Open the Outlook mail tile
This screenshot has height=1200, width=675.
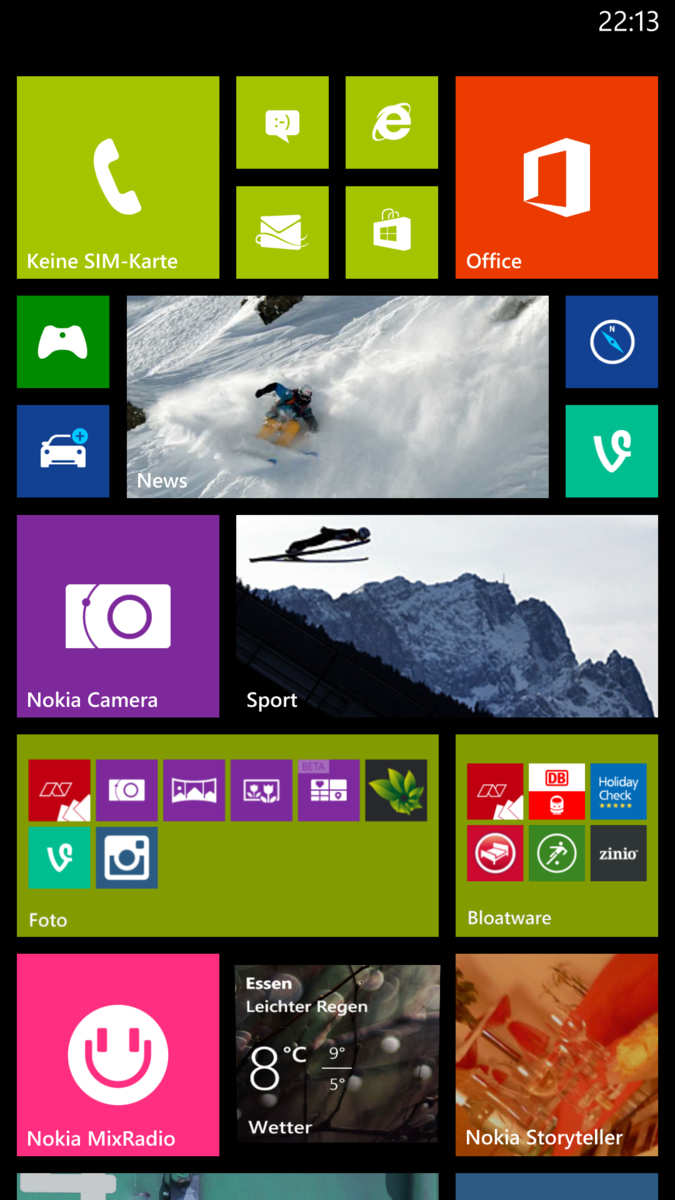coord(282,232)
